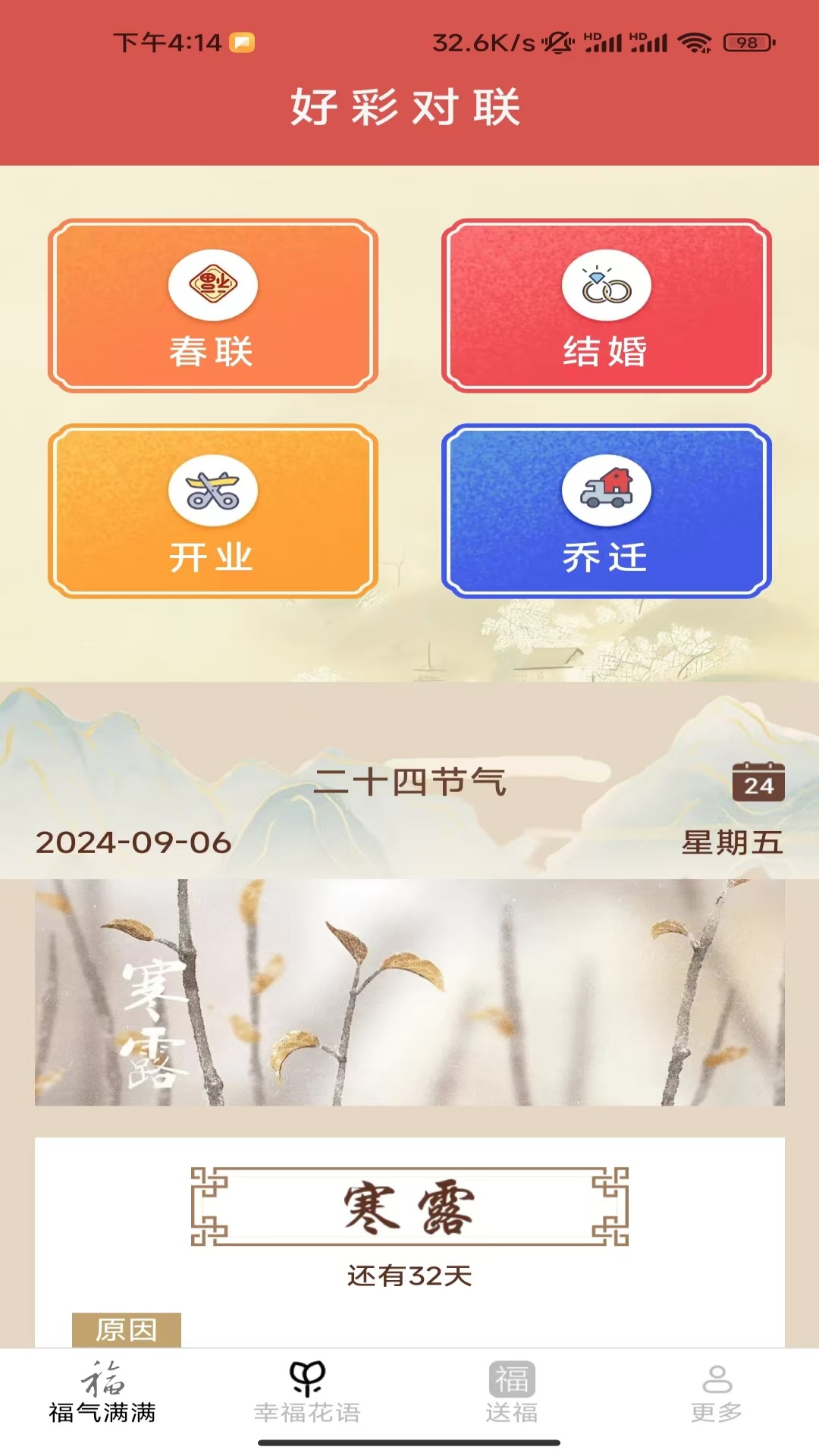Image resolution: width=819 pixels, height=1456 pixels.
Task: Open the 乔迁 housewarming couplets category
Action: [x=606, y=511]
